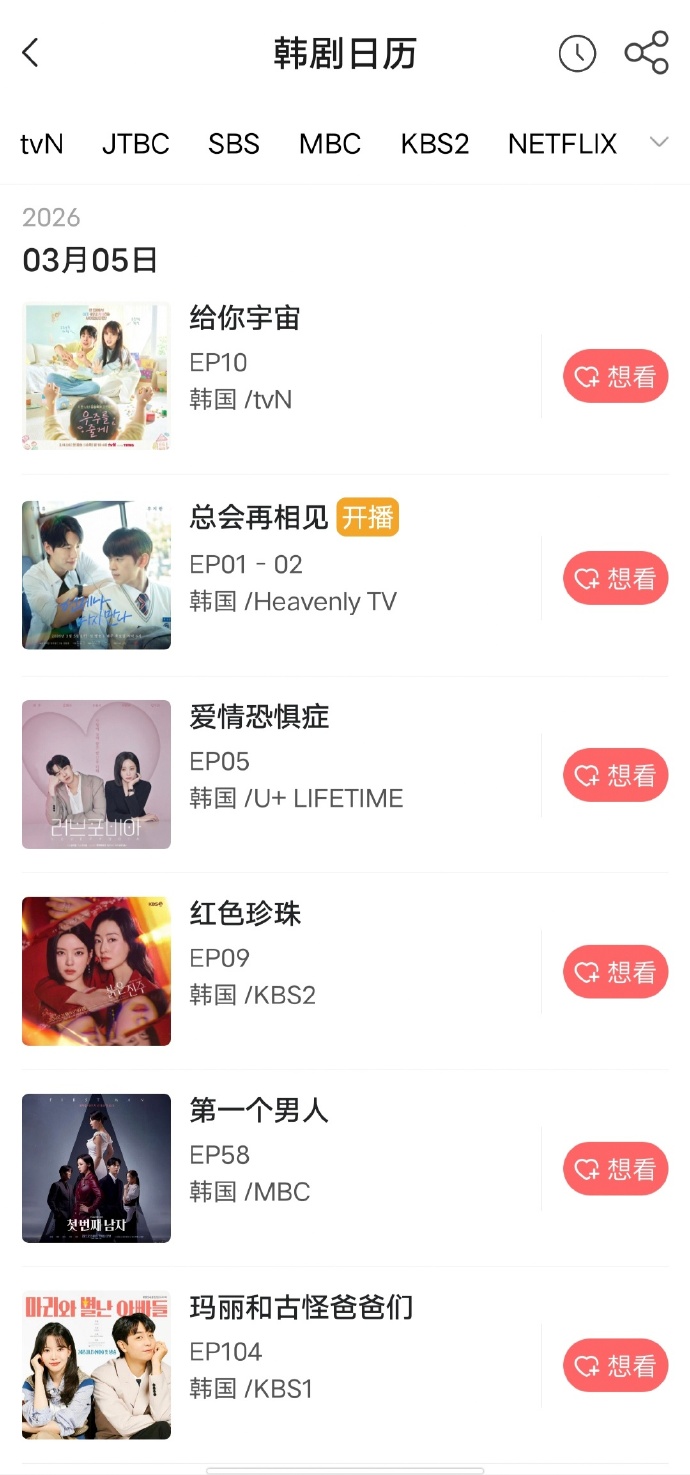Select the KBS2 tab
This screenshot has height=1475, width=690.
[x=435, y=144]
